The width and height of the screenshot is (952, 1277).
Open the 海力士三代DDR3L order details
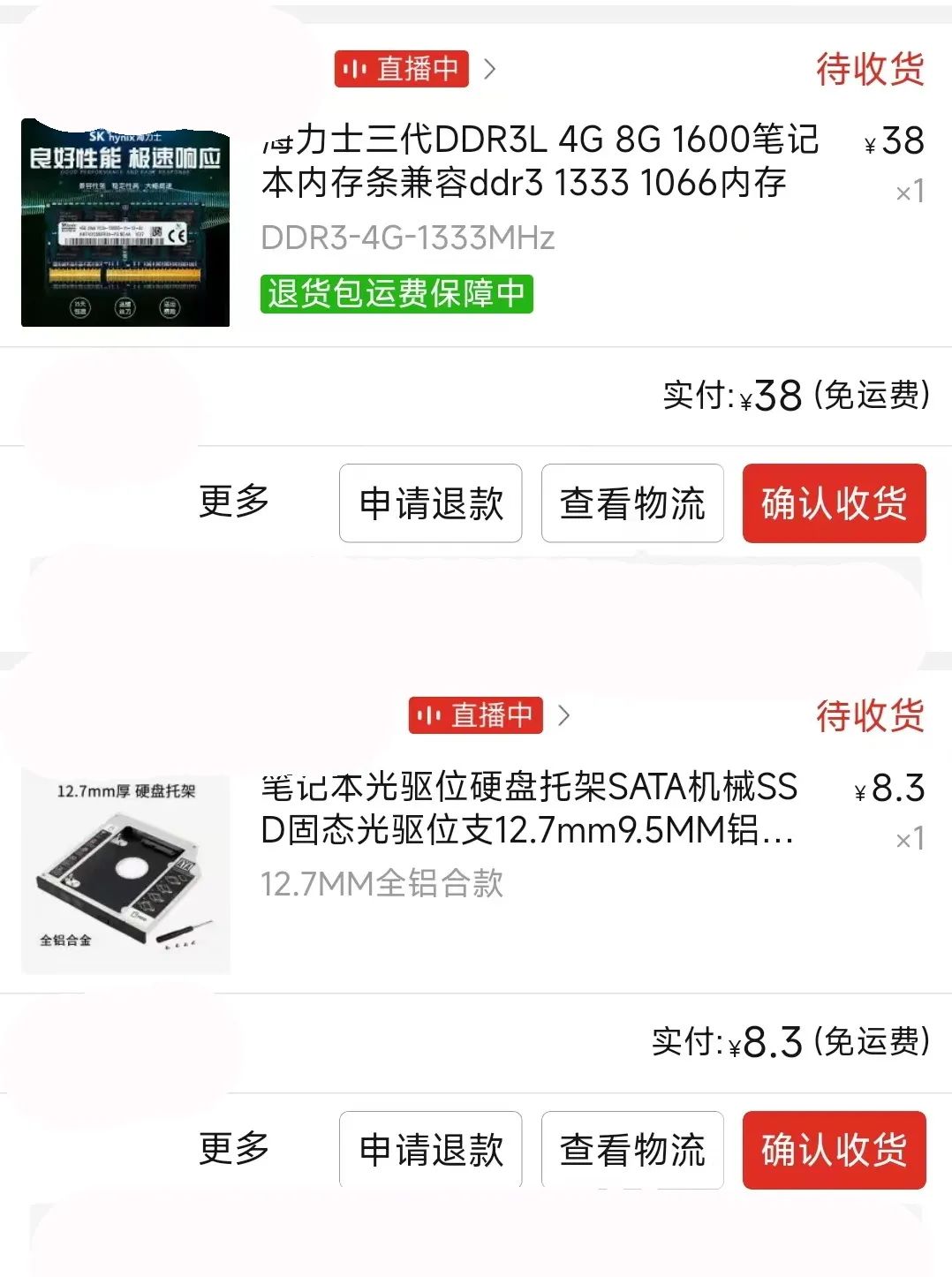point(540,161)
